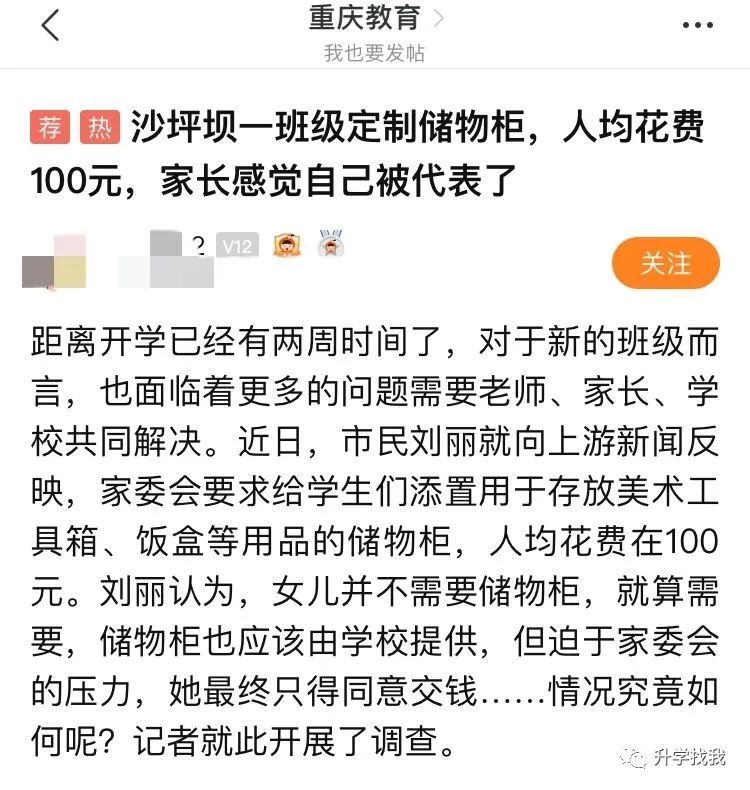Go back using the top arrow

(x=50, y=26)
